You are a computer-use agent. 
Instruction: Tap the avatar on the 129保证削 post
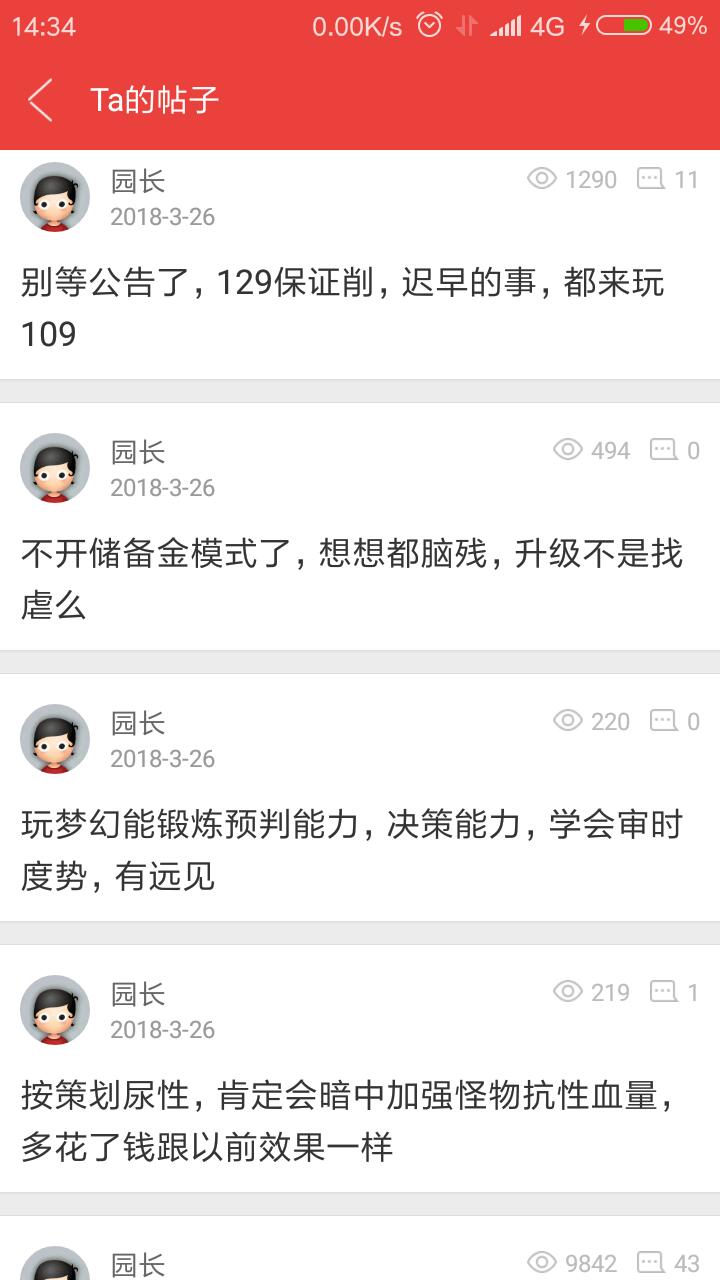(55, 197)
